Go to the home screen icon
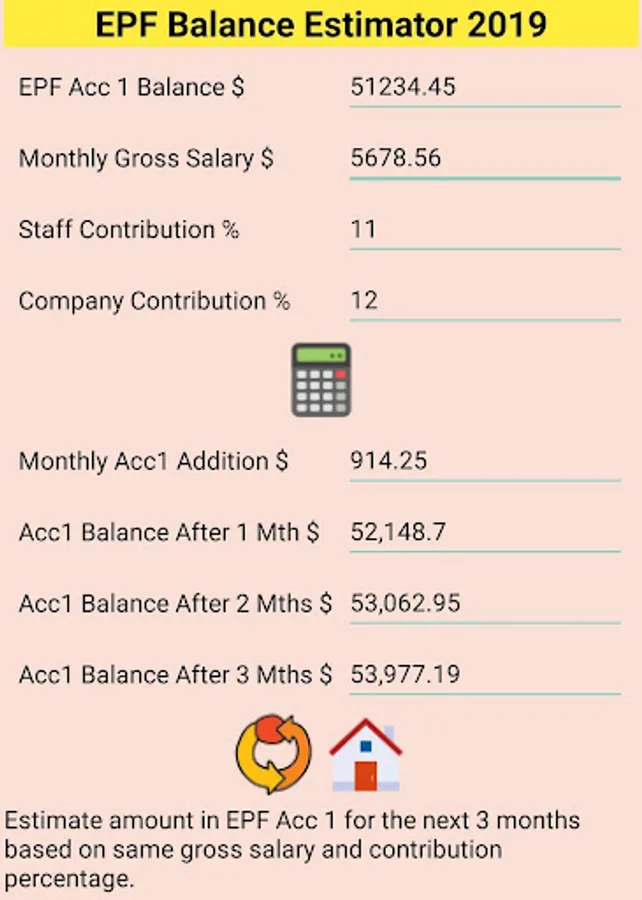 (x=366, y=754)
